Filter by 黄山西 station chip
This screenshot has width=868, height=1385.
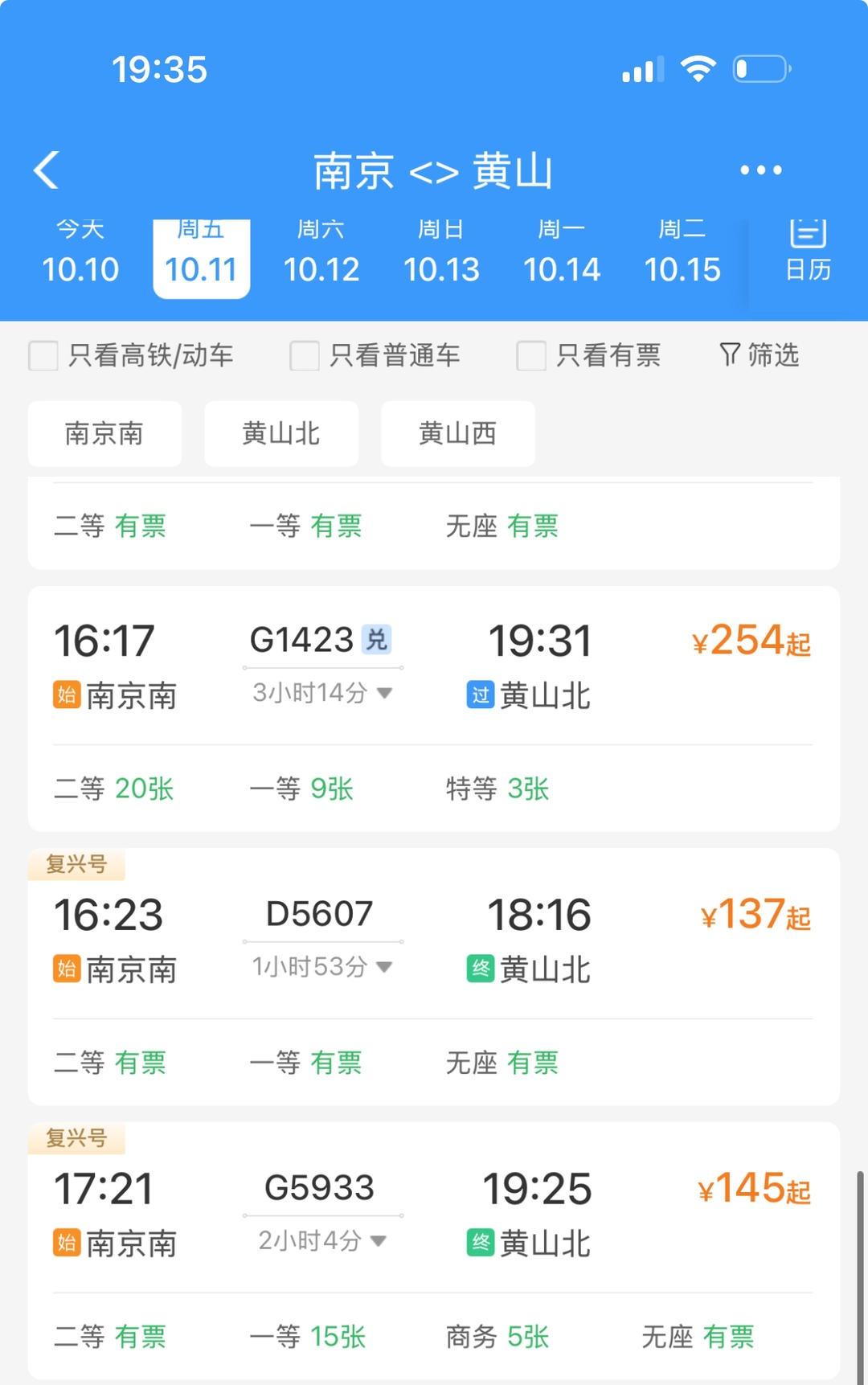pos(457,434)
